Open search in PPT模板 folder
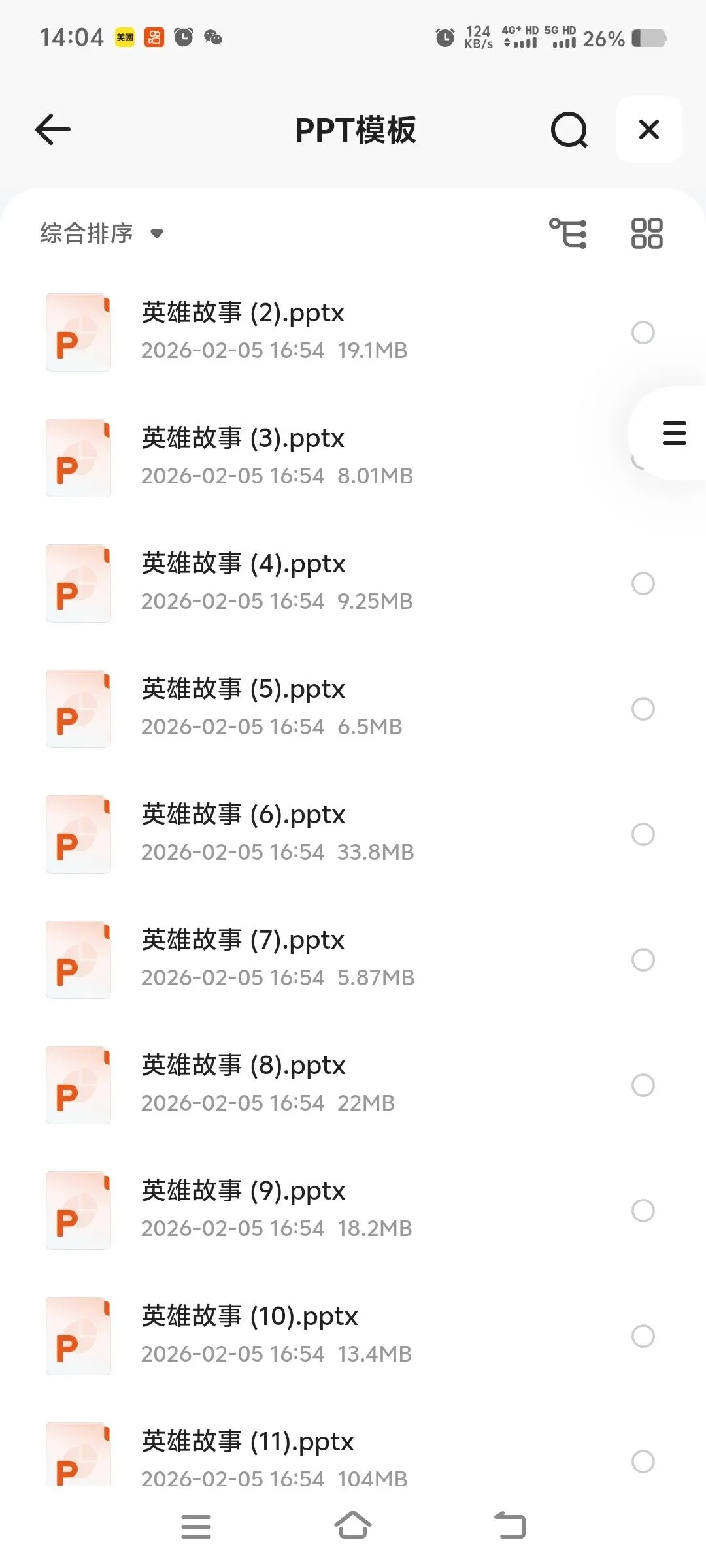Screen dimensions: 706x1568 [x=569, y=130]
